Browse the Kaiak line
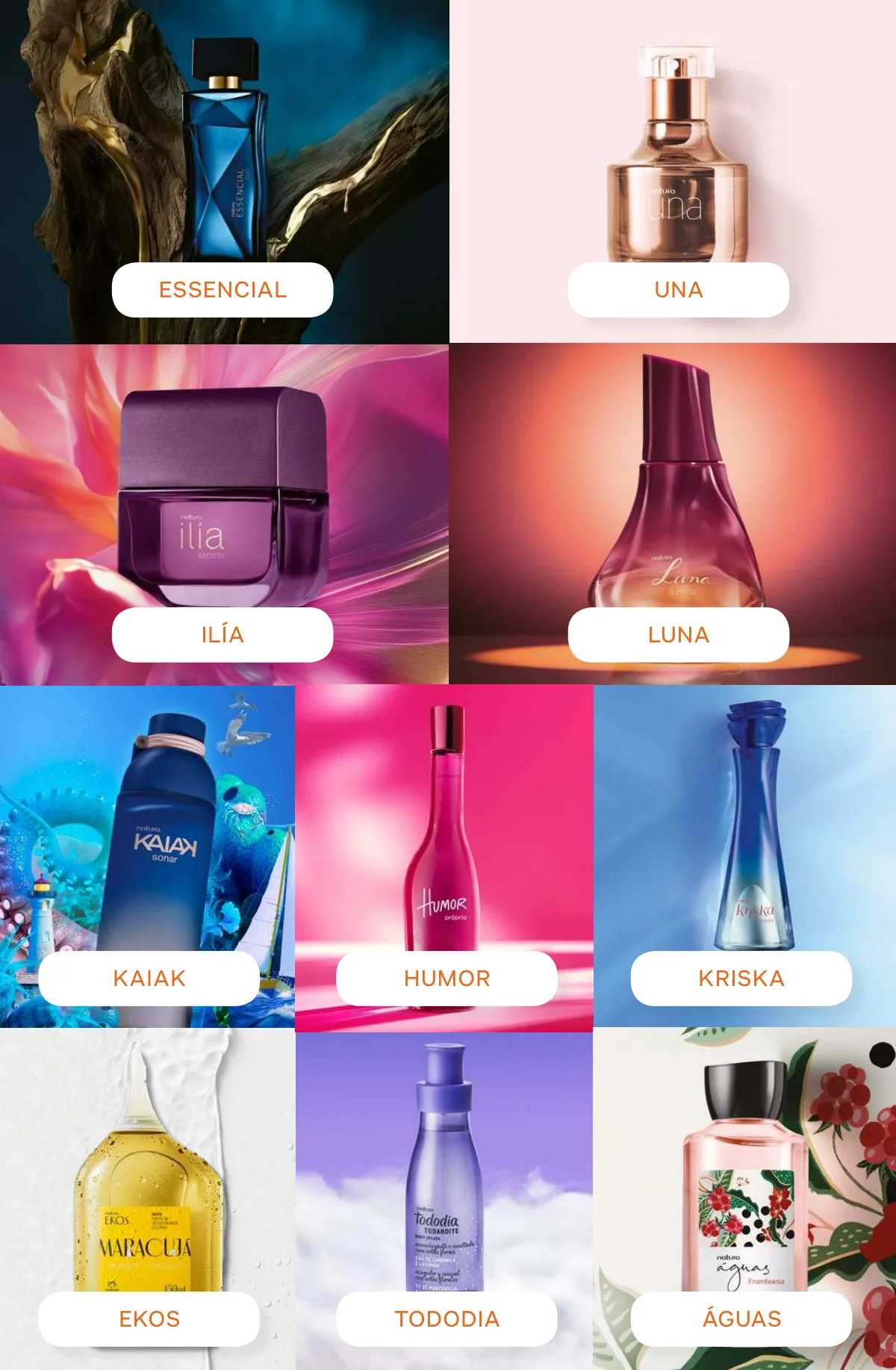Viewport: 896px width, 1370px height. point(149,979)
